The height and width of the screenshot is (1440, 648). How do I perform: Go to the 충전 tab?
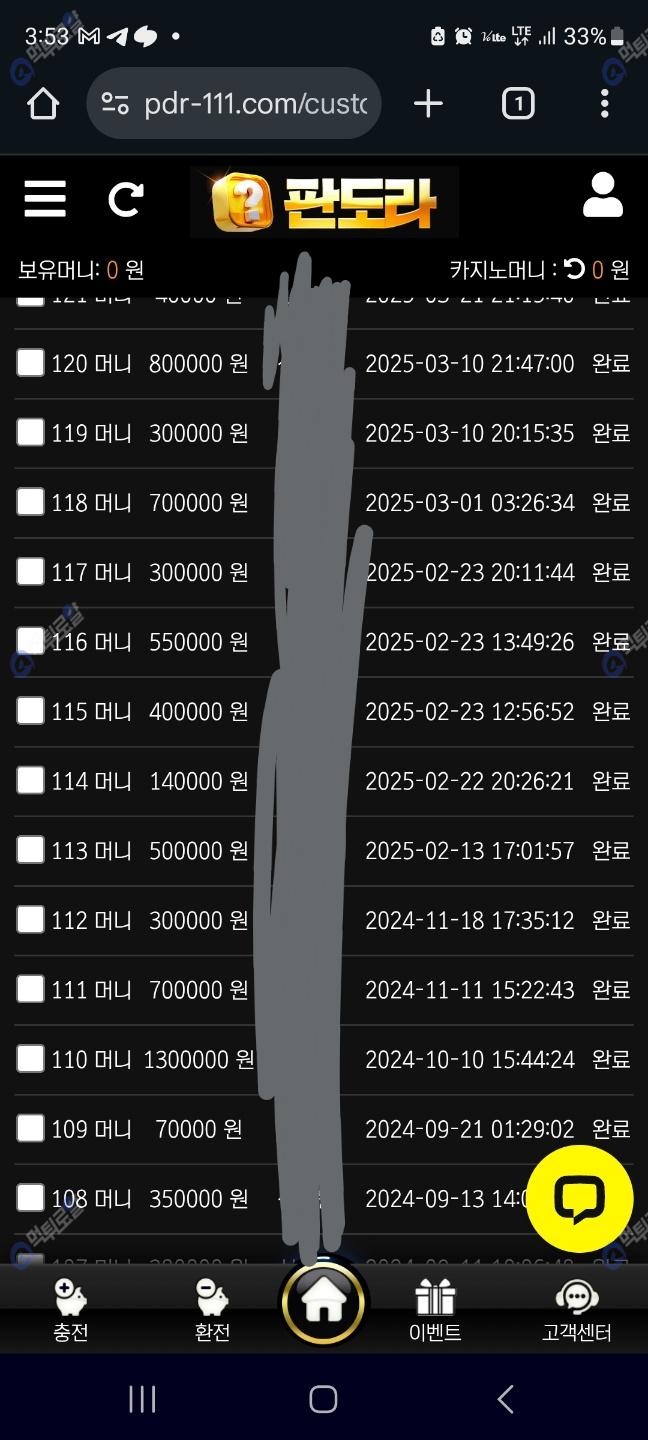coord(71,1310)
